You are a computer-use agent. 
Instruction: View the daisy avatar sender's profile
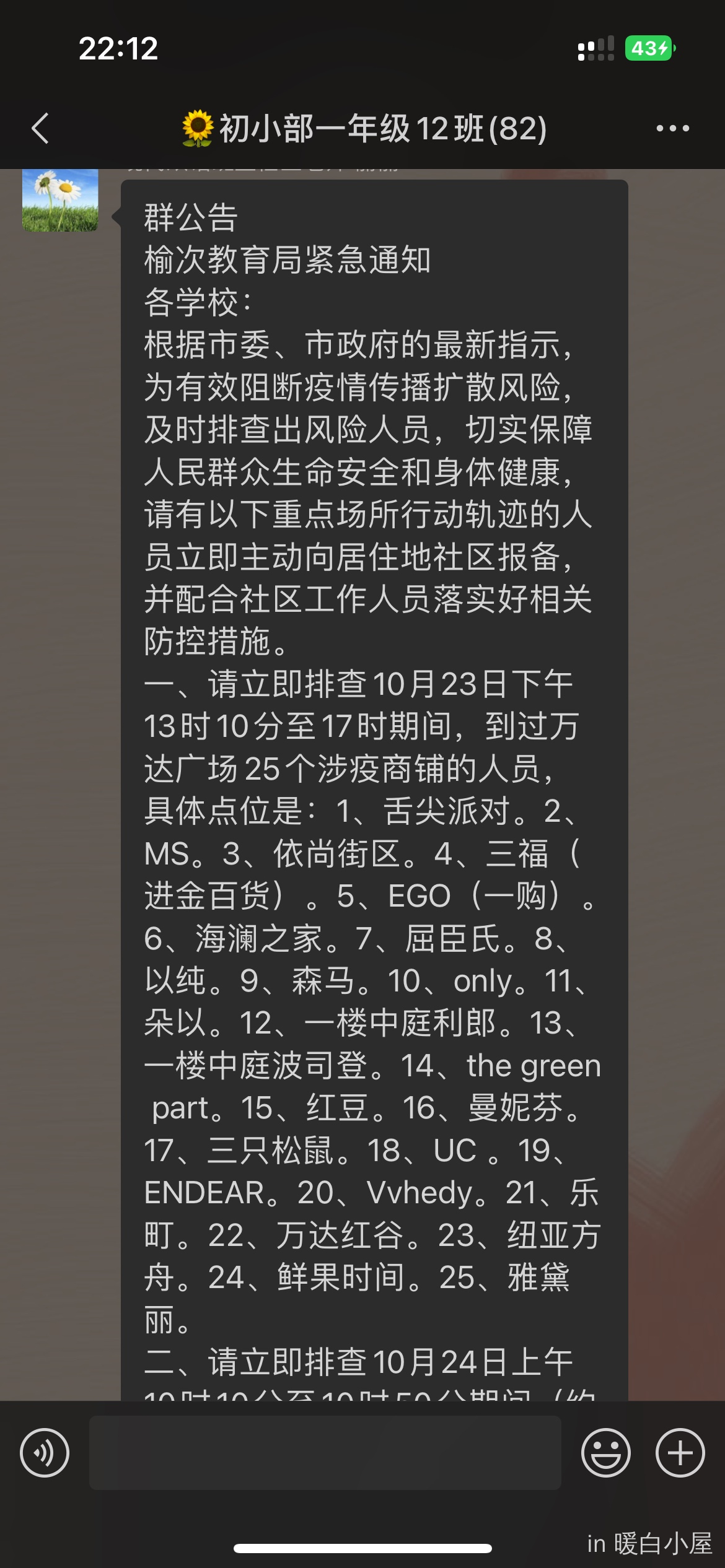[60, 201]
